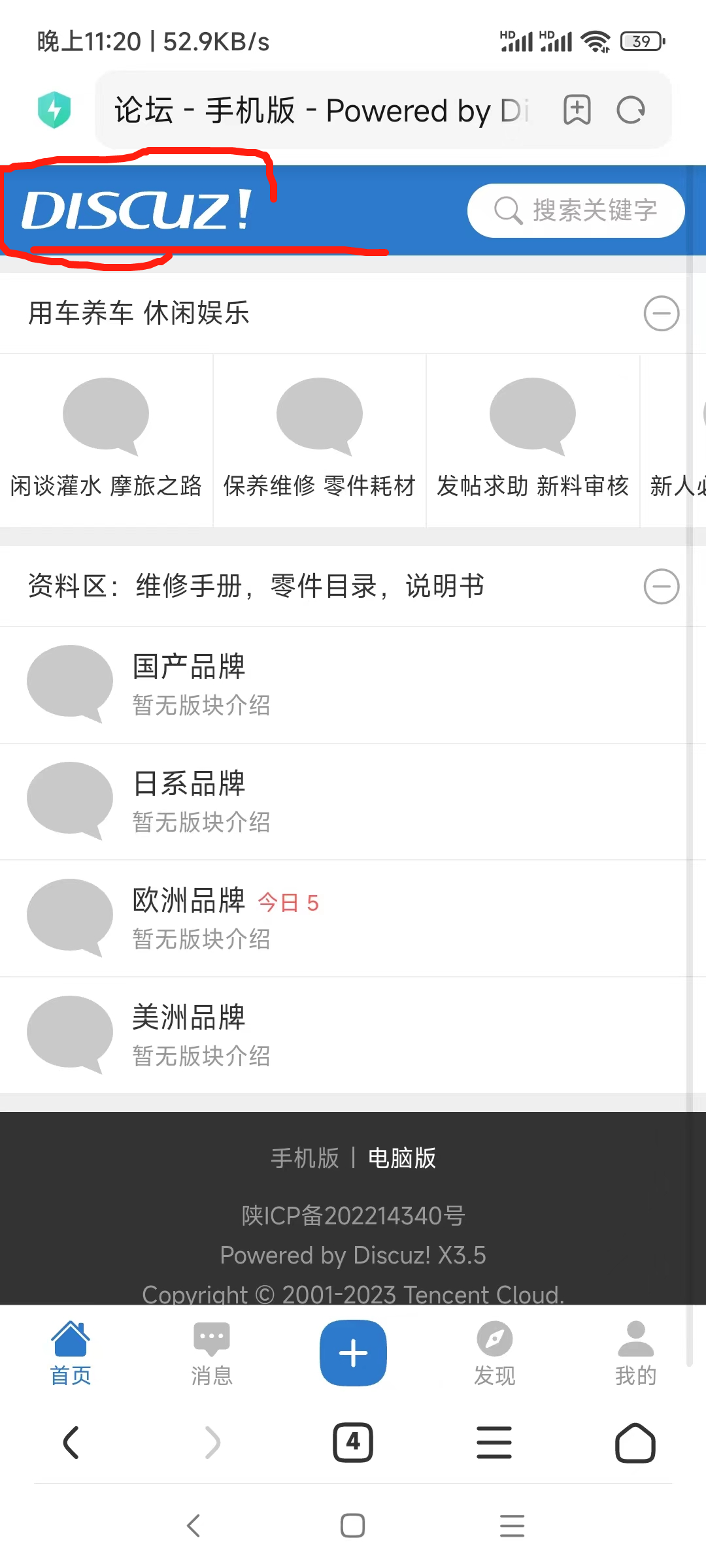Open the 欧洲品牌 board
The image size is (706, 1568).
189,901
